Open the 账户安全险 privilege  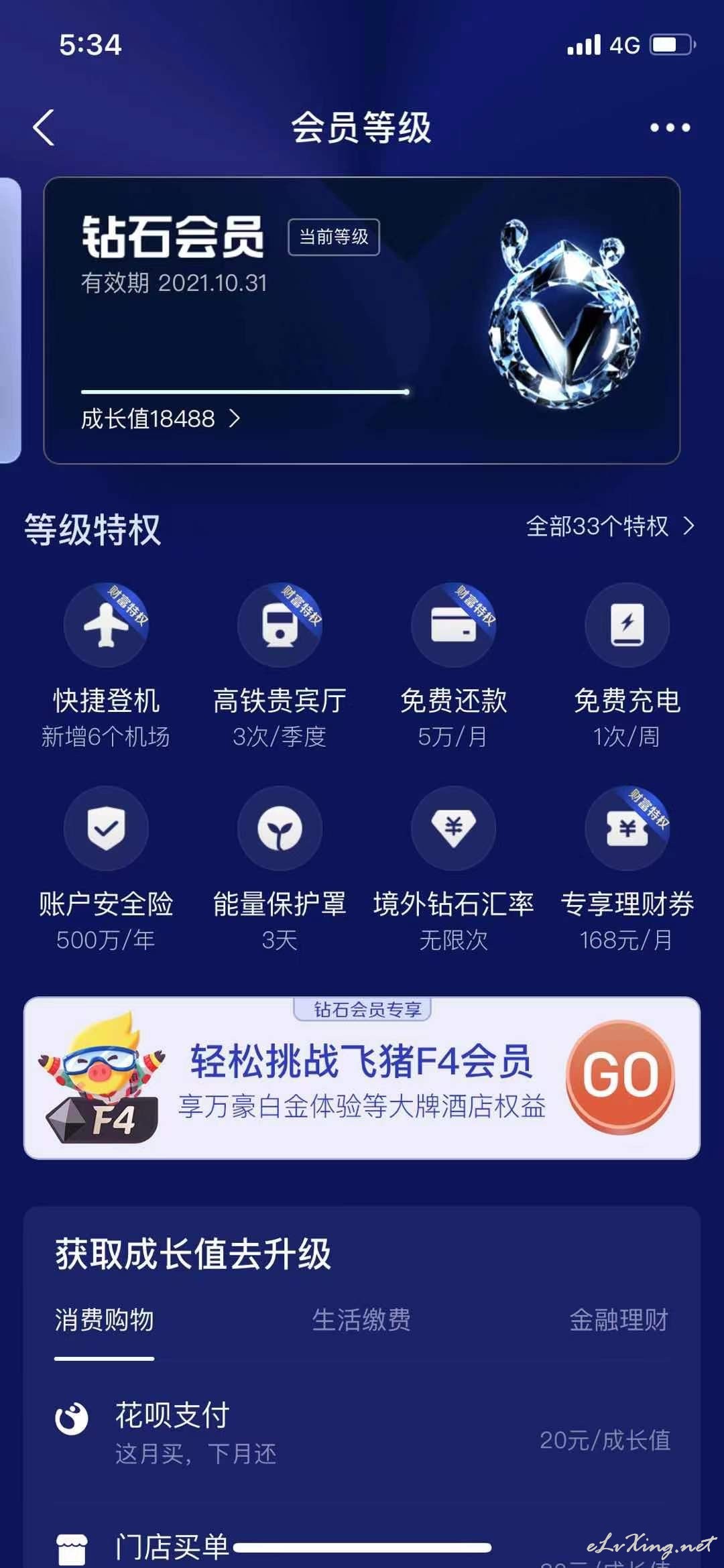coord(106,869)
